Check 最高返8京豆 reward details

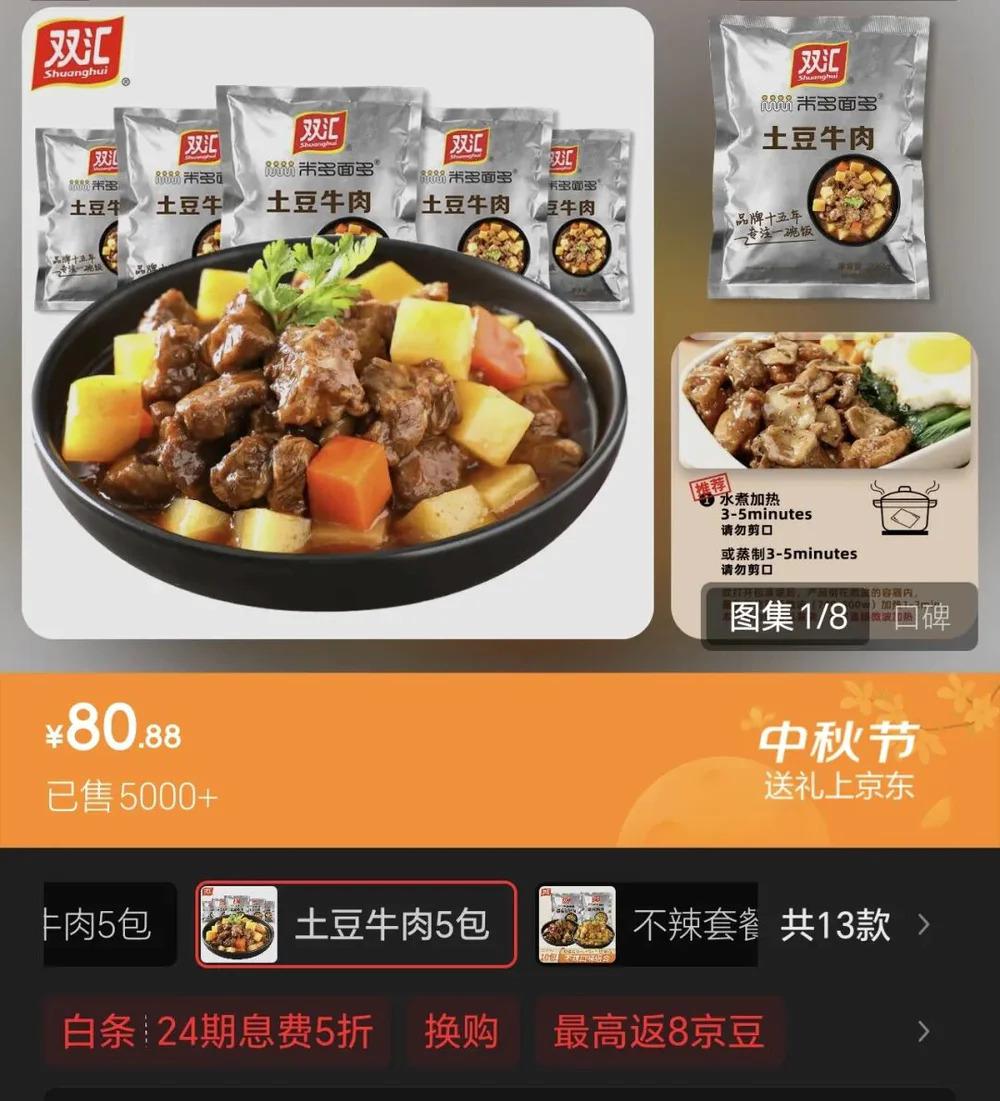point(659,1031)
